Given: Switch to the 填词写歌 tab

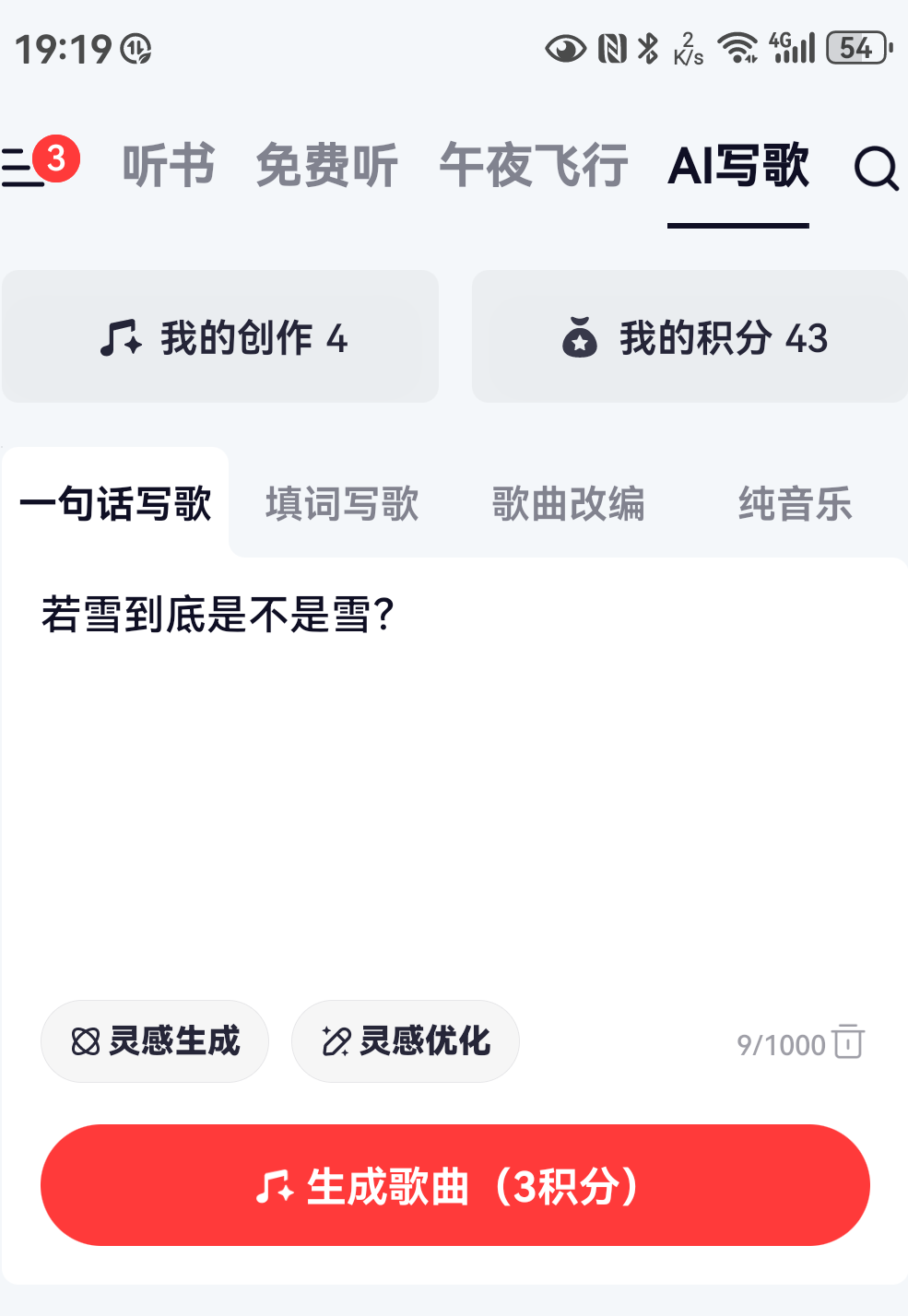Looking at the screenshot, I should click(343, 505).
